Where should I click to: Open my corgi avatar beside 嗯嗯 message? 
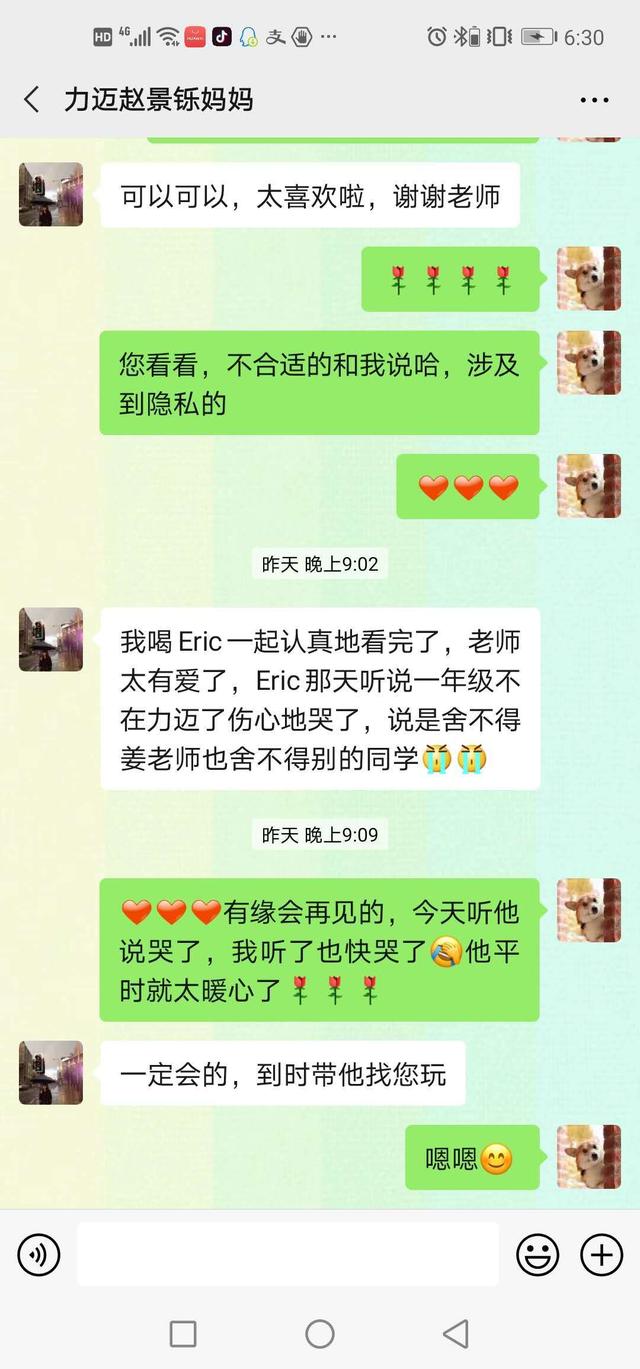click(588, 1156)
